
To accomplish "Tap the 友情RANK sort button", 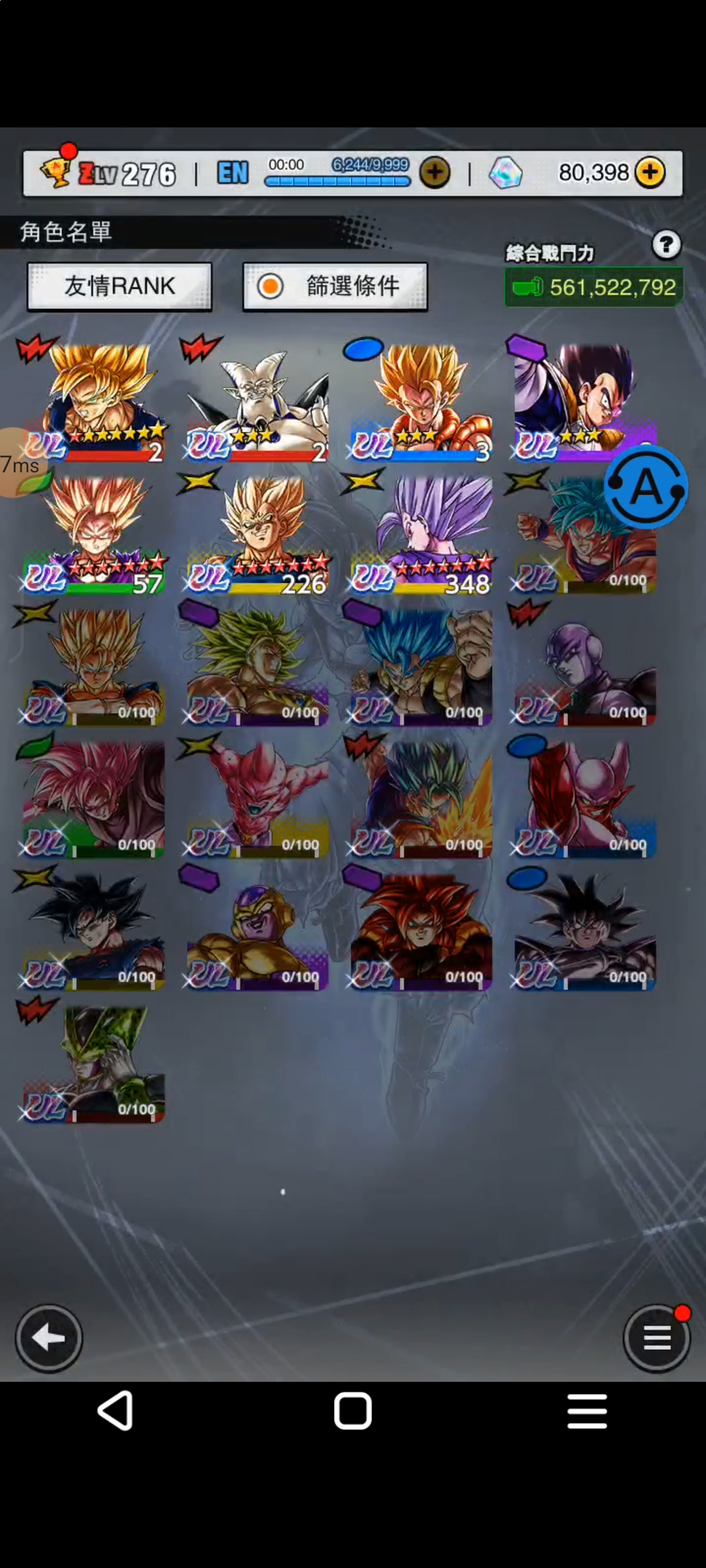I will 120,286.
